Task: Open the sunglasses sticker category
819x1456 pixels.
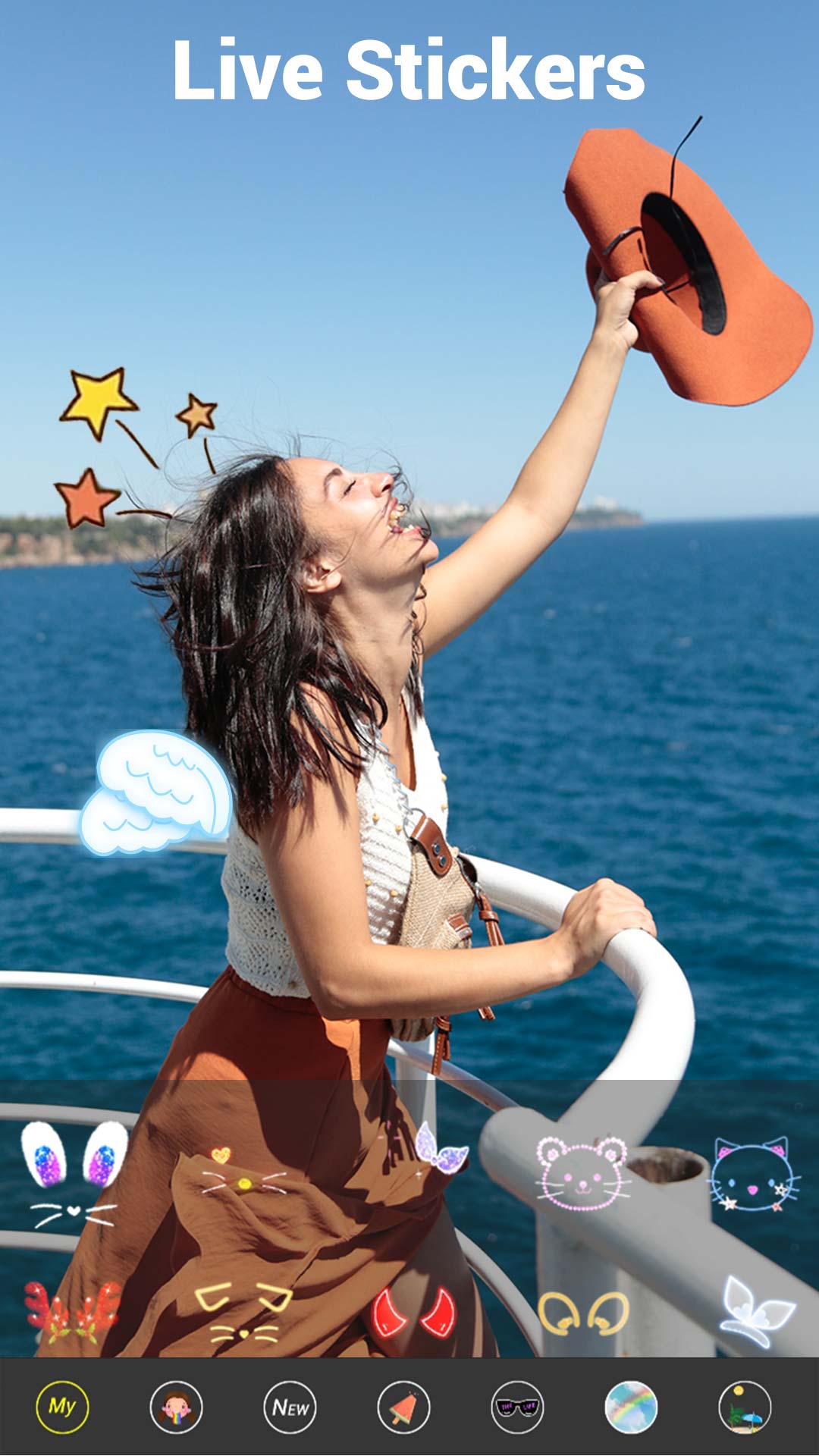Action: pyautogui.click(x=517, y=1407)
